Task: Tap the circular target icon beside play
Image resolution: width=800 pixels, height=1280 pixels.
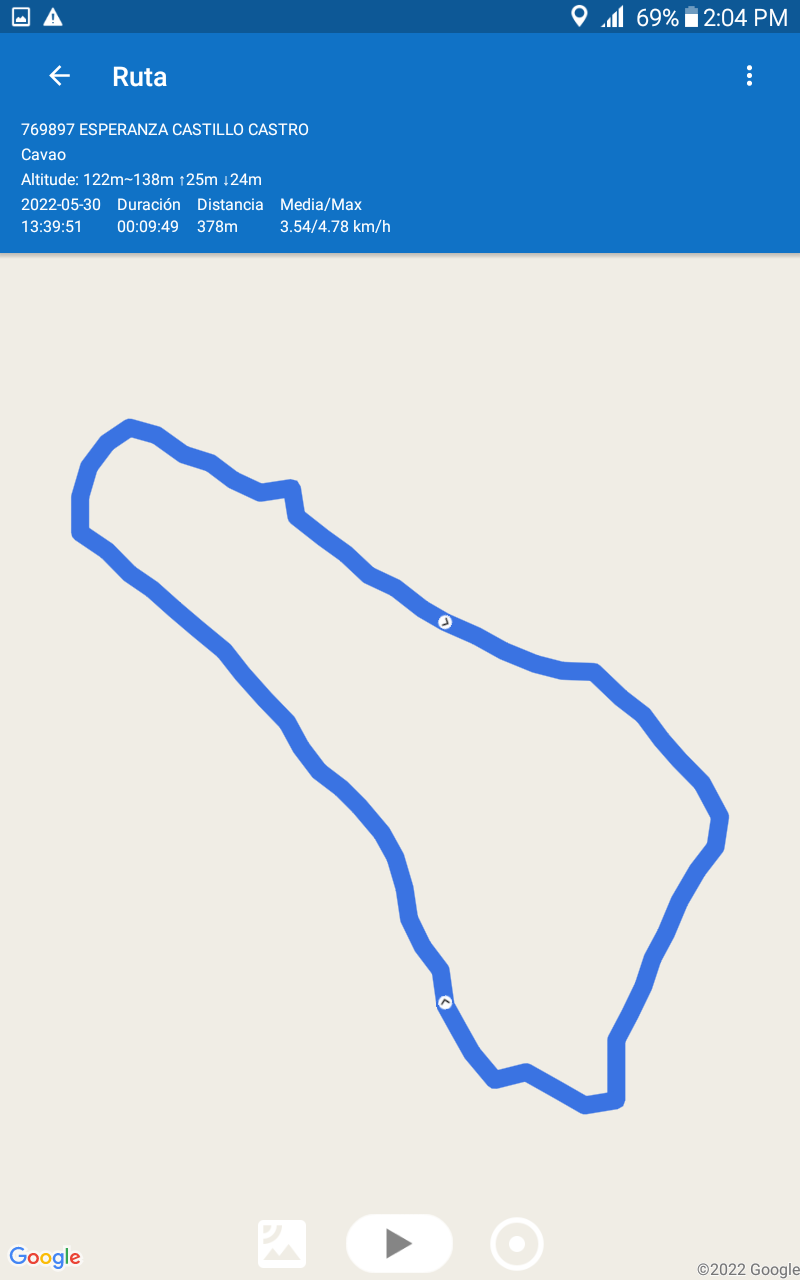Action: tap(516, 1244)
